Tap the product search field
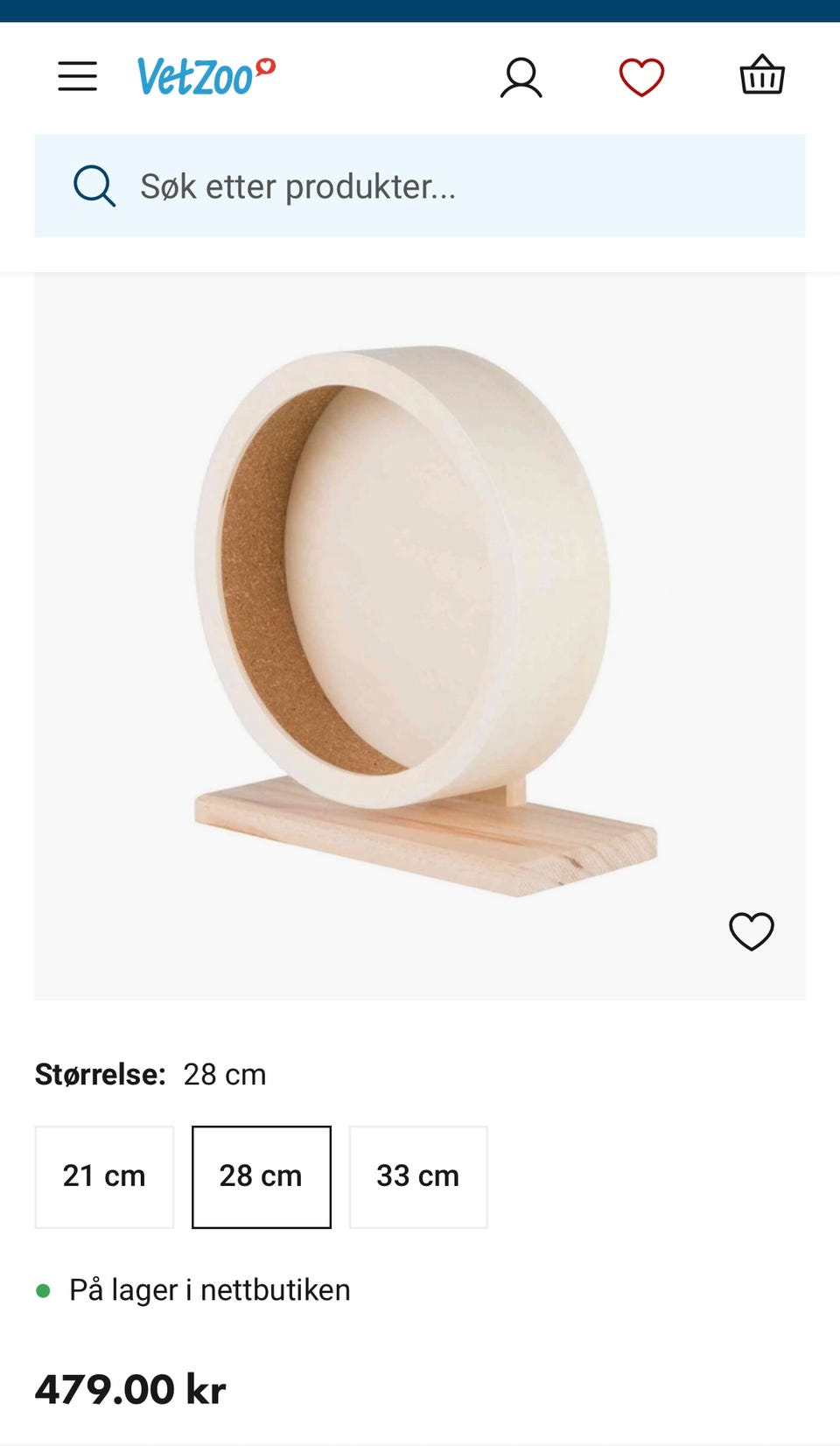The width and height of the screenshot is (840, 1446). (420, 186)
